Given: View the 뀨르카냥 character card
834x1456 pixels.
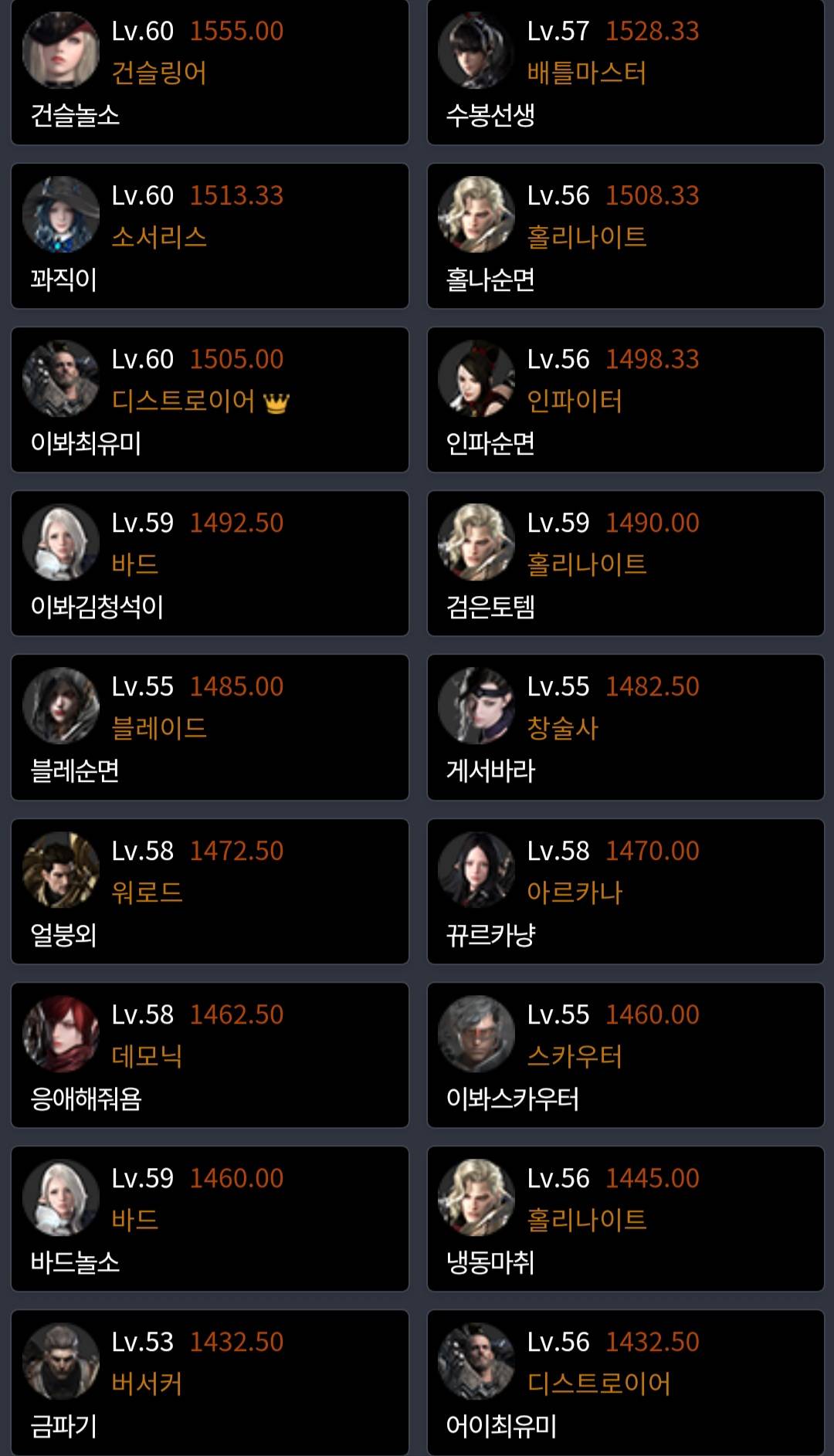Looking at the screenshot, I should [x=625, y=892].
